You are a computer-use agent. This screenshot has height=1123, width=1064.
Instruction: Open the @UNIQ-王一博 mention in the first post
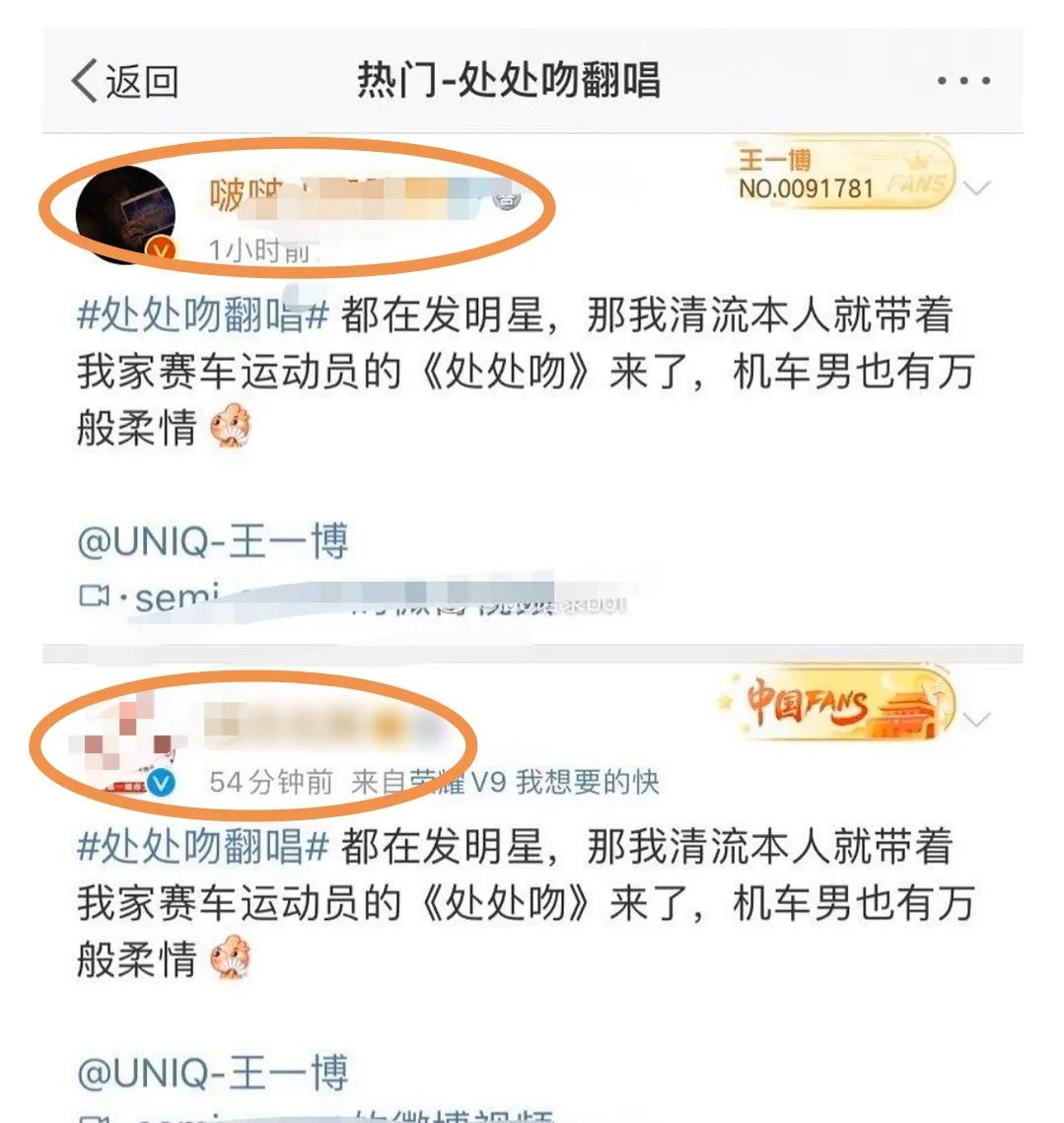coord(213,542)
